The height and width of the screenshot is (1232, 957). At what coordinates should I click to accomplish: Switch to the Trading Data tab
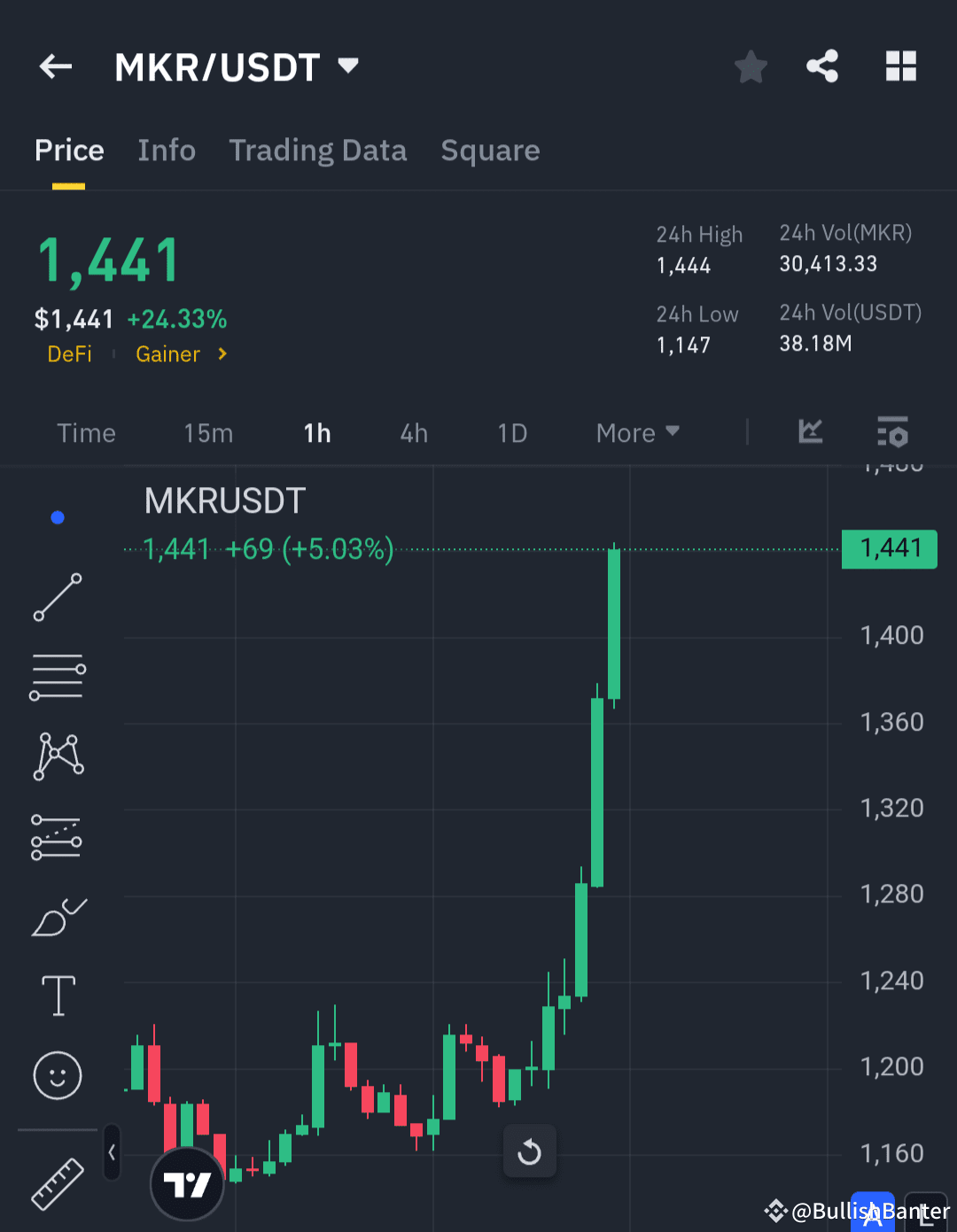point(318,151)
